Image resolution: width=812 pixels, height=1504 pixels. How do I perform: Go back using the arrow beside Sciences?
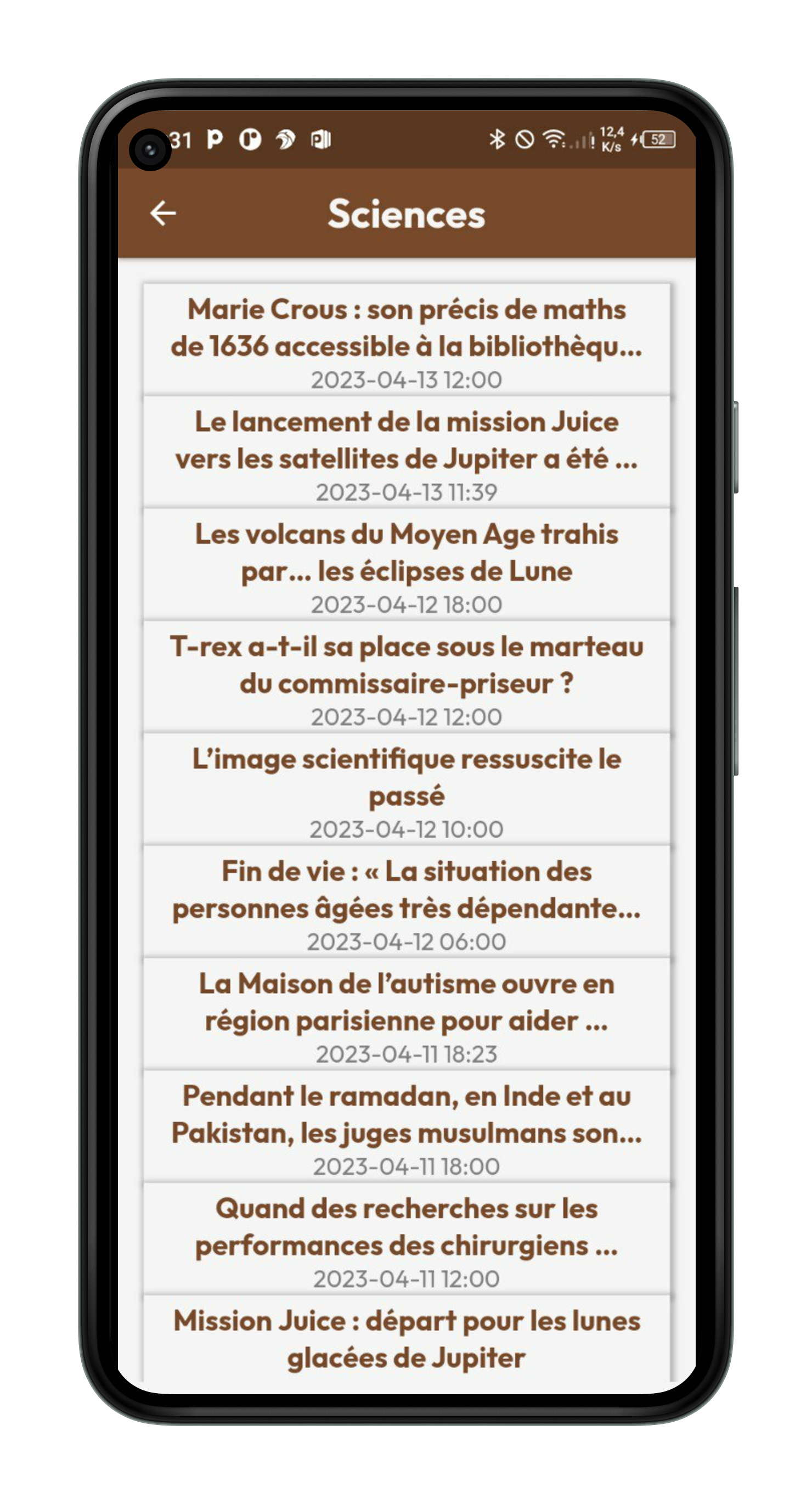click(x=163, y=213)
